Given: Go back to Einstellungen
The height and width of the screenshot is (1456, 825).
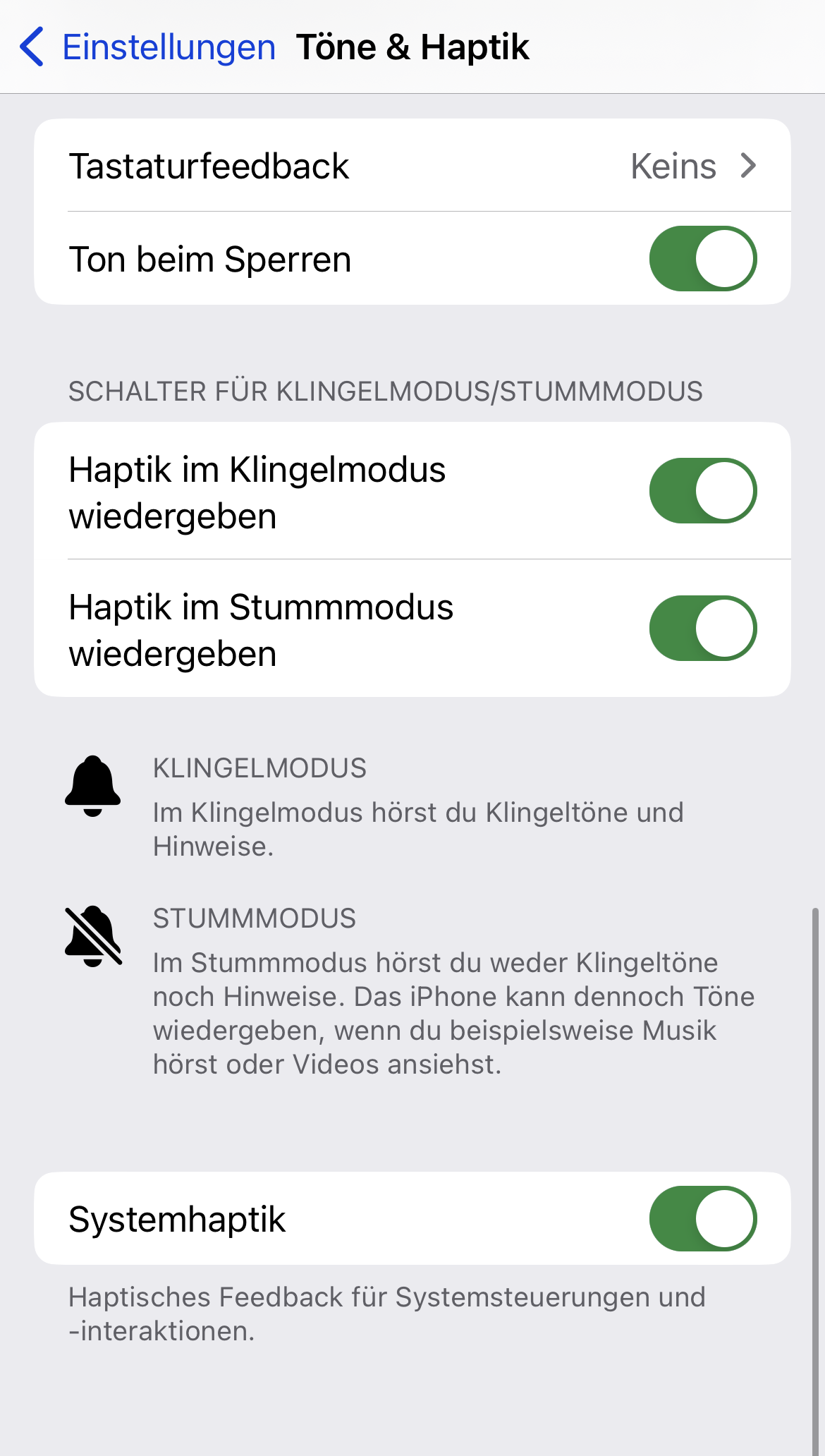Looking at the screenshot, I should (x=148, y=47).
